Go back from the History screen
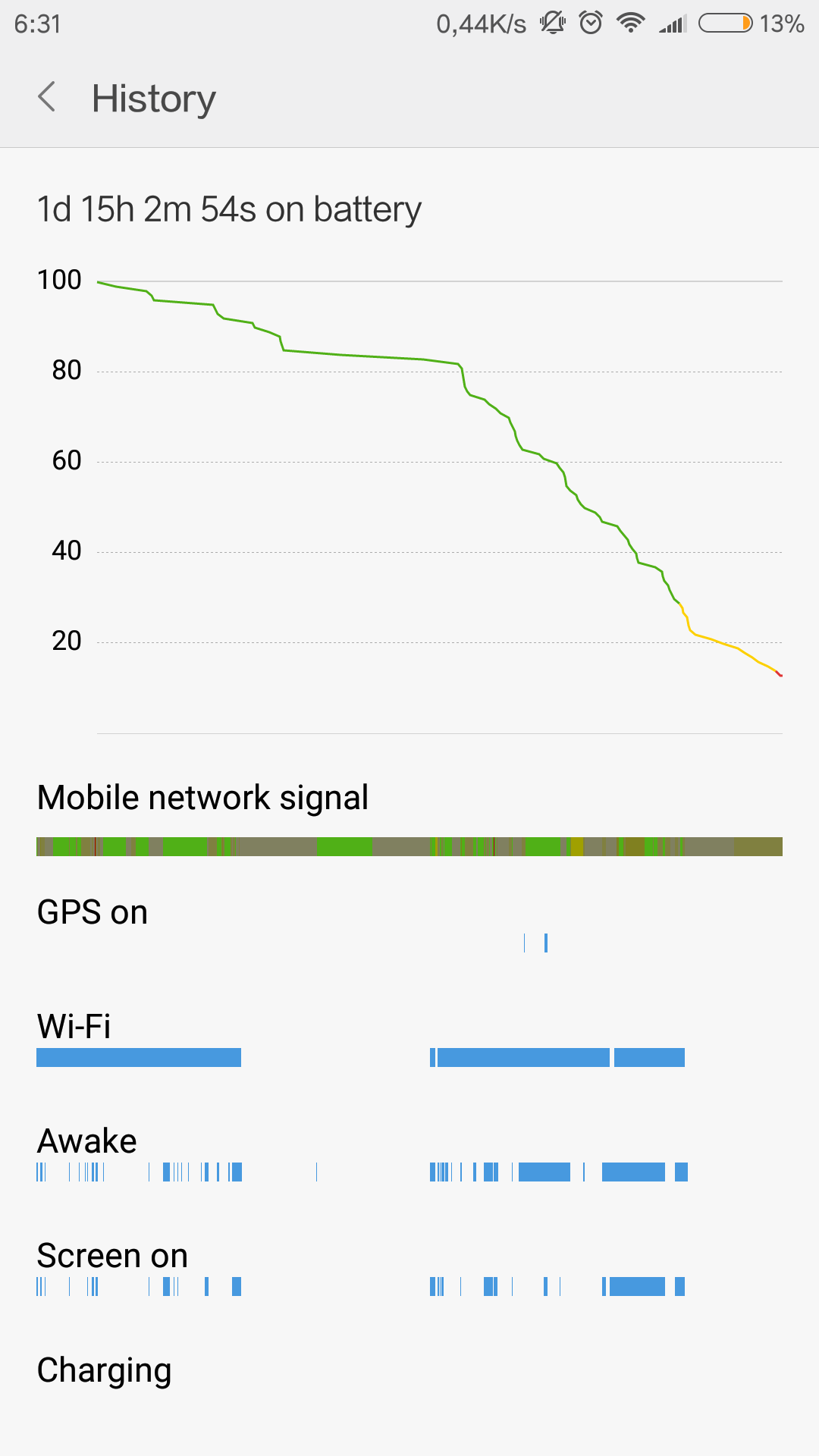Image resolution: width=819 pixels, height=1456 pixels. [x=47, y=97]
